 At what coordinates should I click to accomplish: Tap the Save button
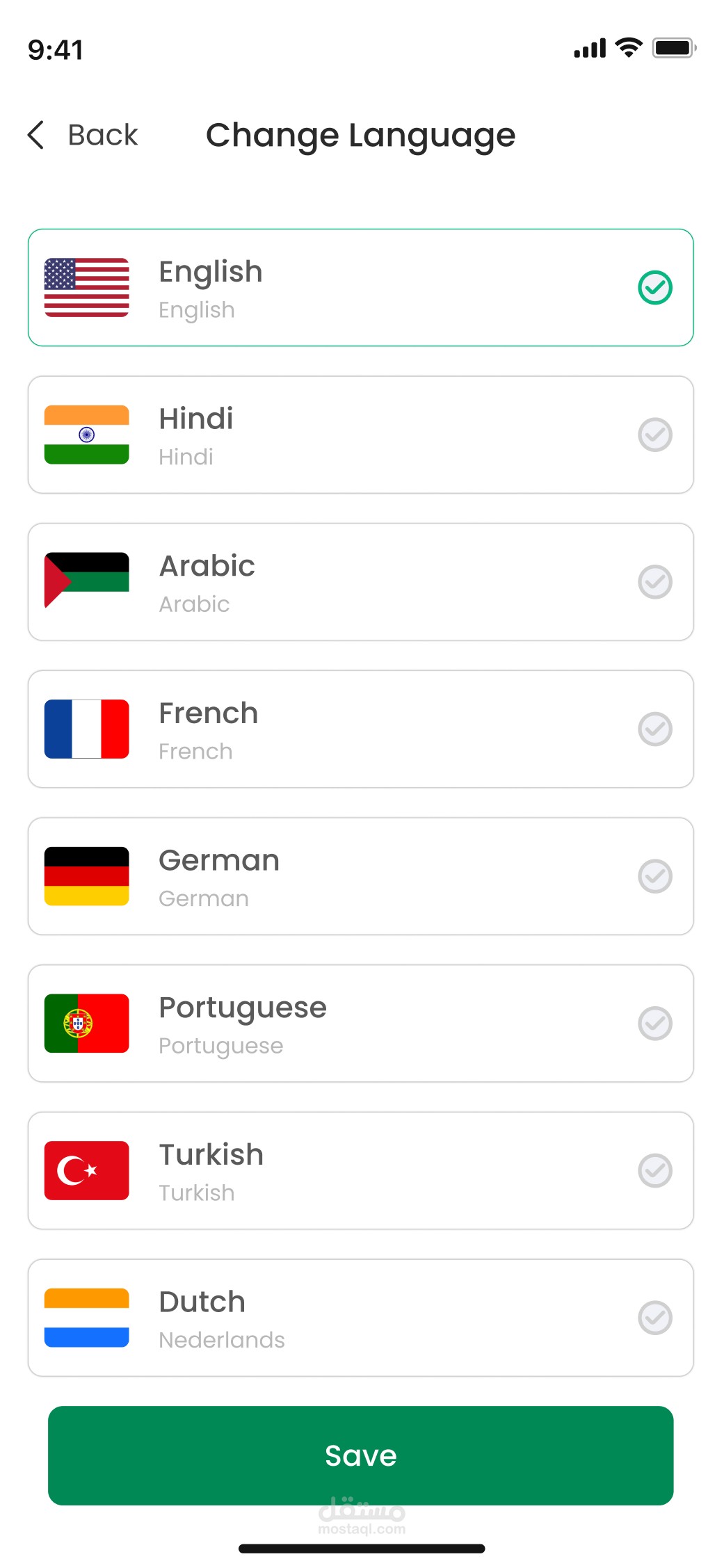[x=361, y=1455]
